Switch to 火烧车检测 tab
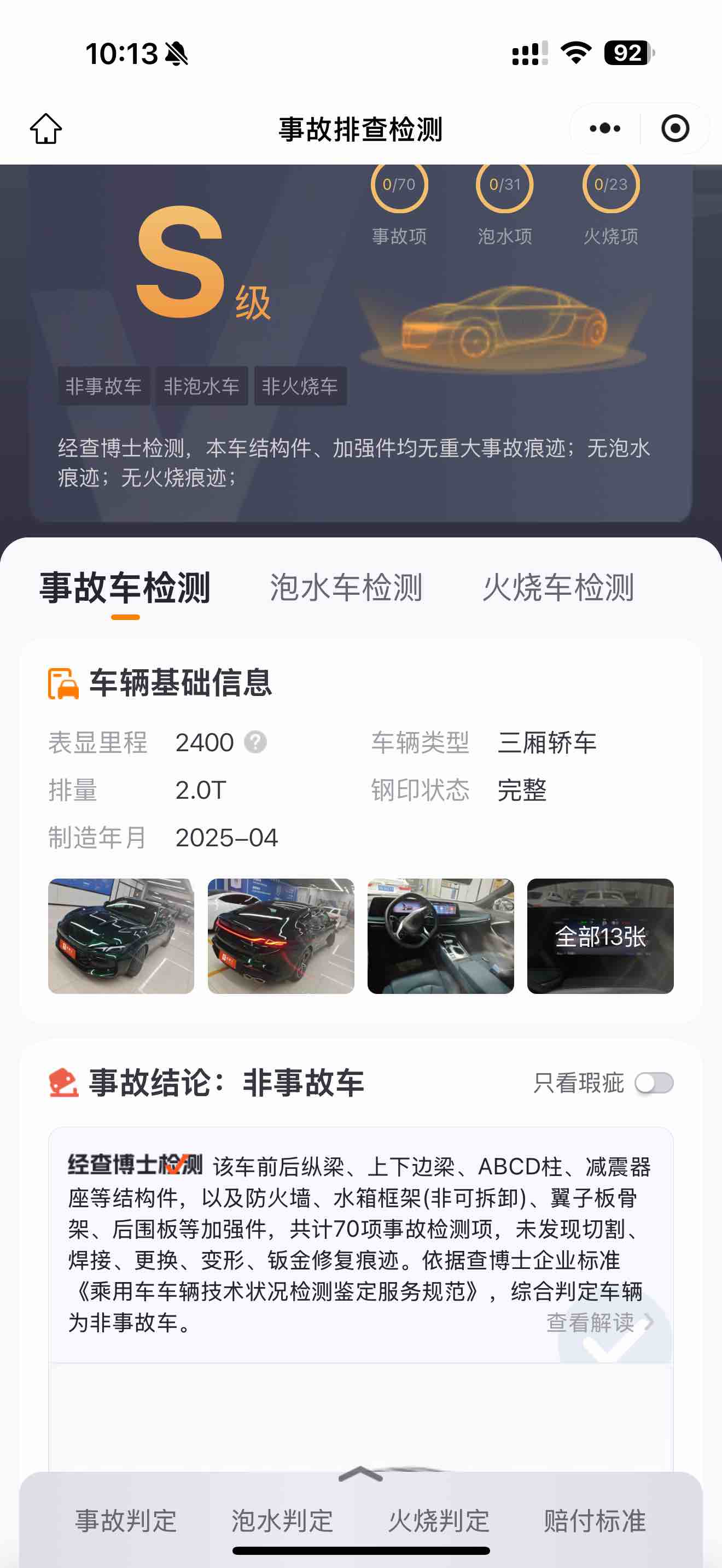This screenshot has width=722, height=1568. tap(558, 587)
